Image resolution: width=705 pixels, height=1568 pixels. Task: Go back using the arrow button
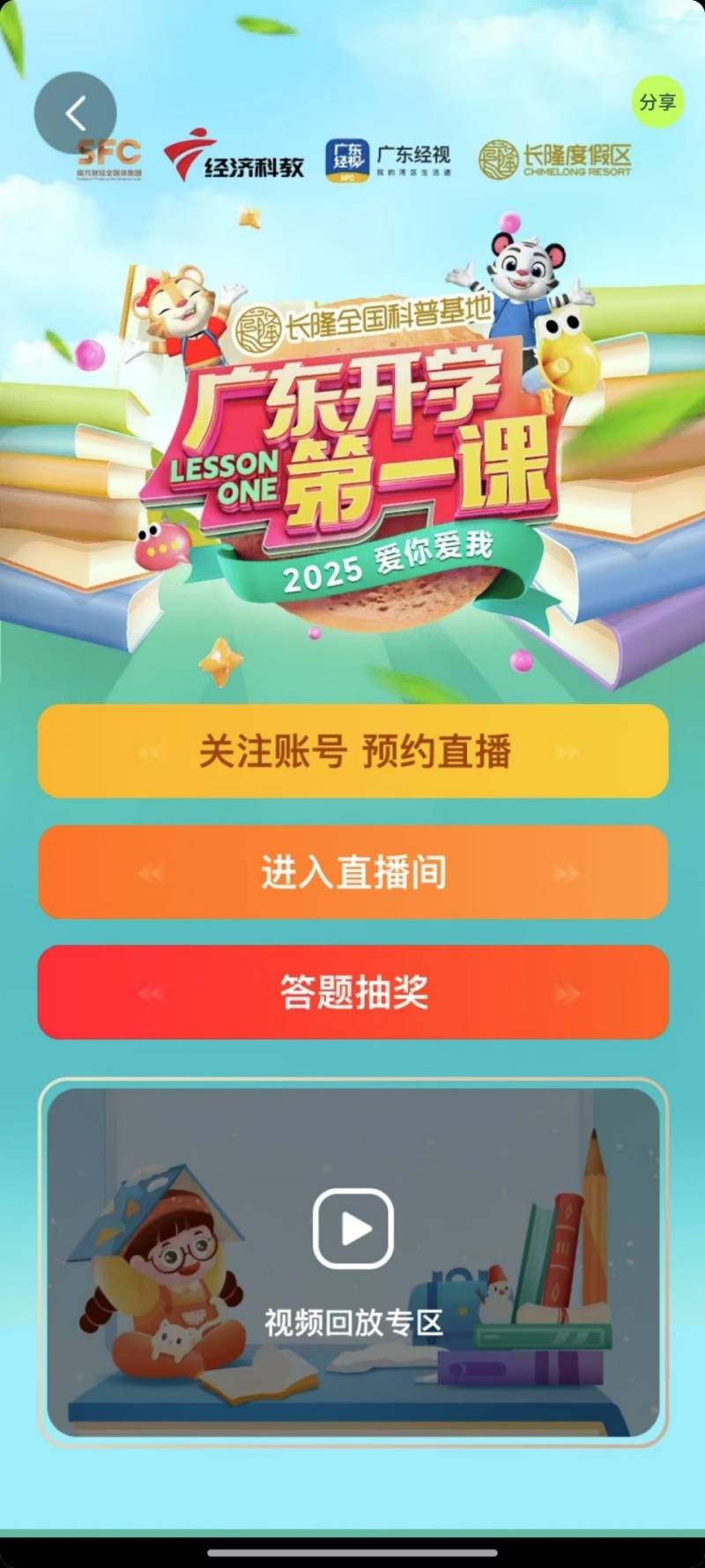(x=75, y=113)
